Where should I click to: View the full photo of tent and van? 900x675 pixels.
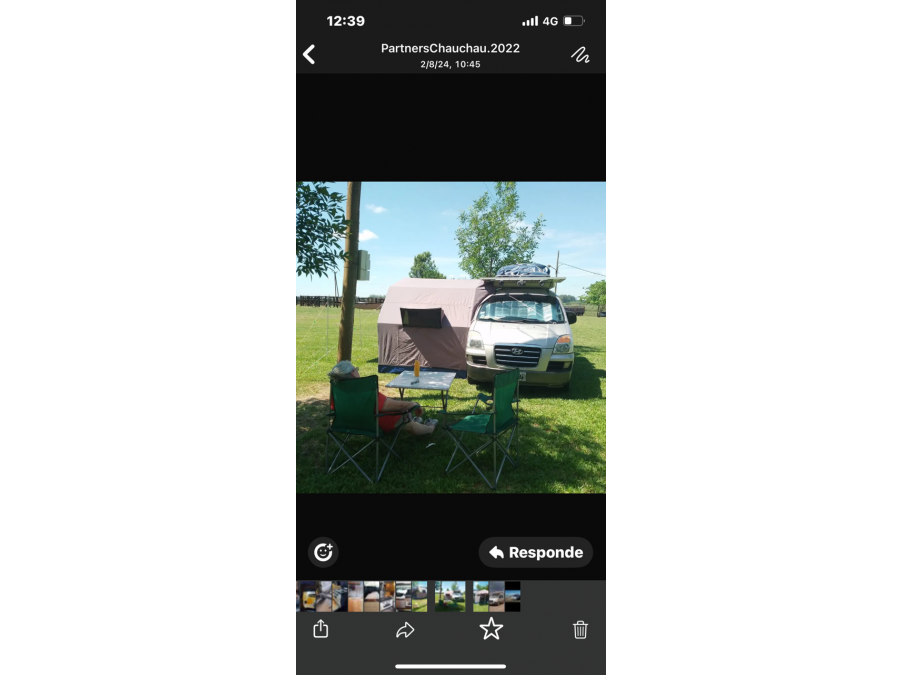click(x=450, y=337)
